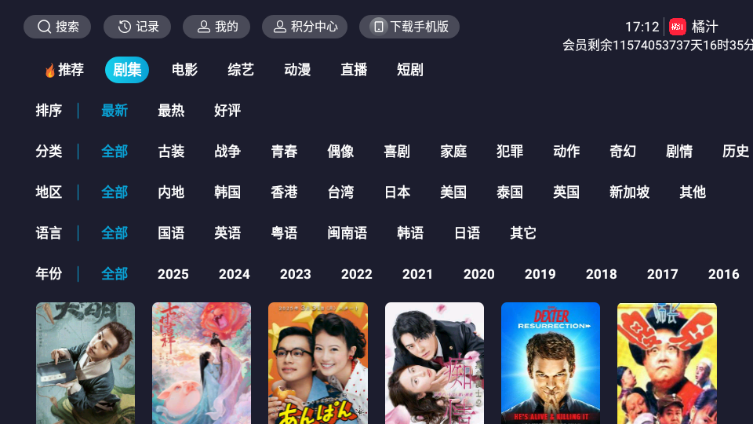753x424 pixels.
Task: Open 积分中心 points center
Action: tap(304, 27)
